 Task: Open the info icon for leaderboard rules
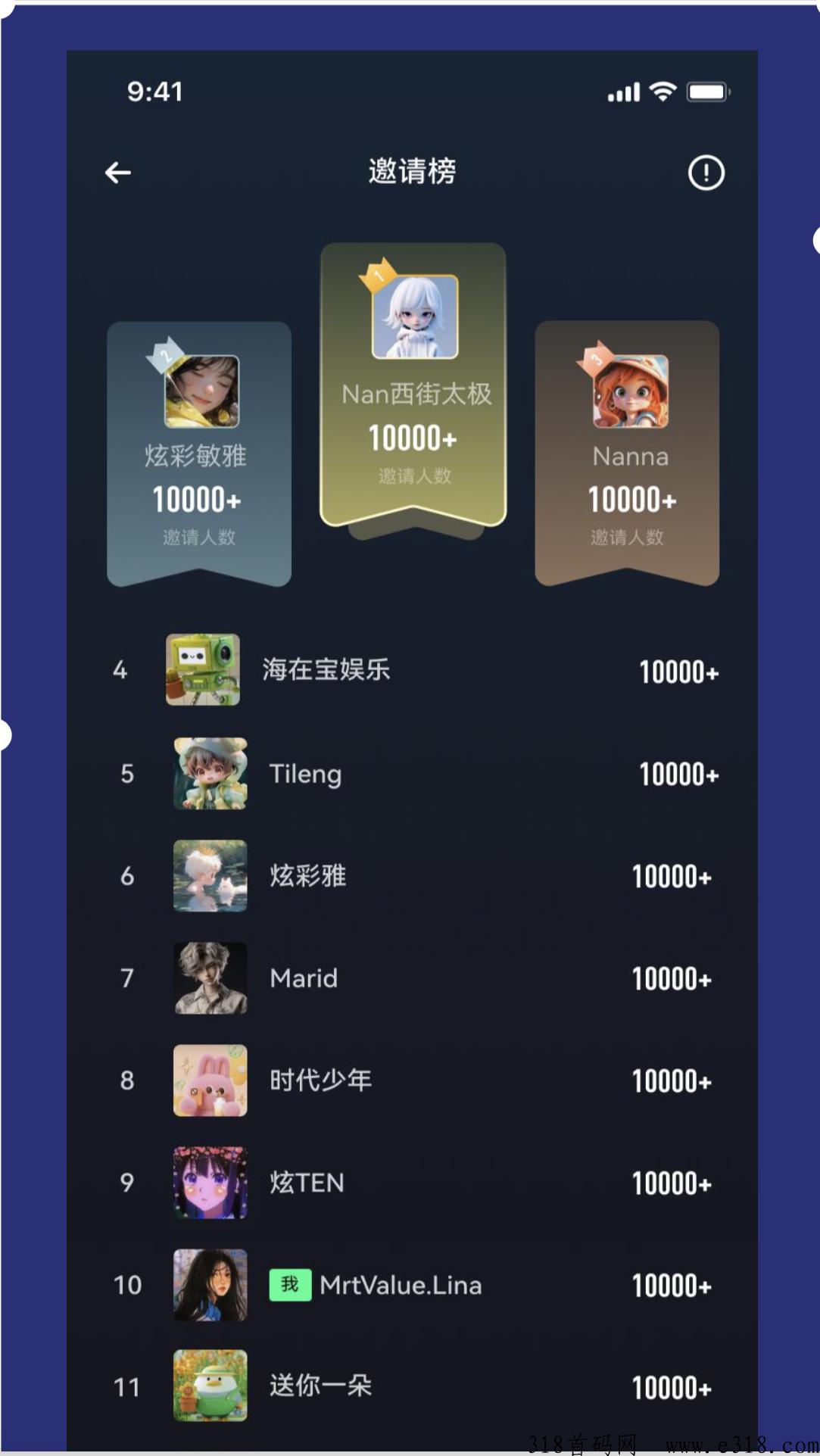706,173
